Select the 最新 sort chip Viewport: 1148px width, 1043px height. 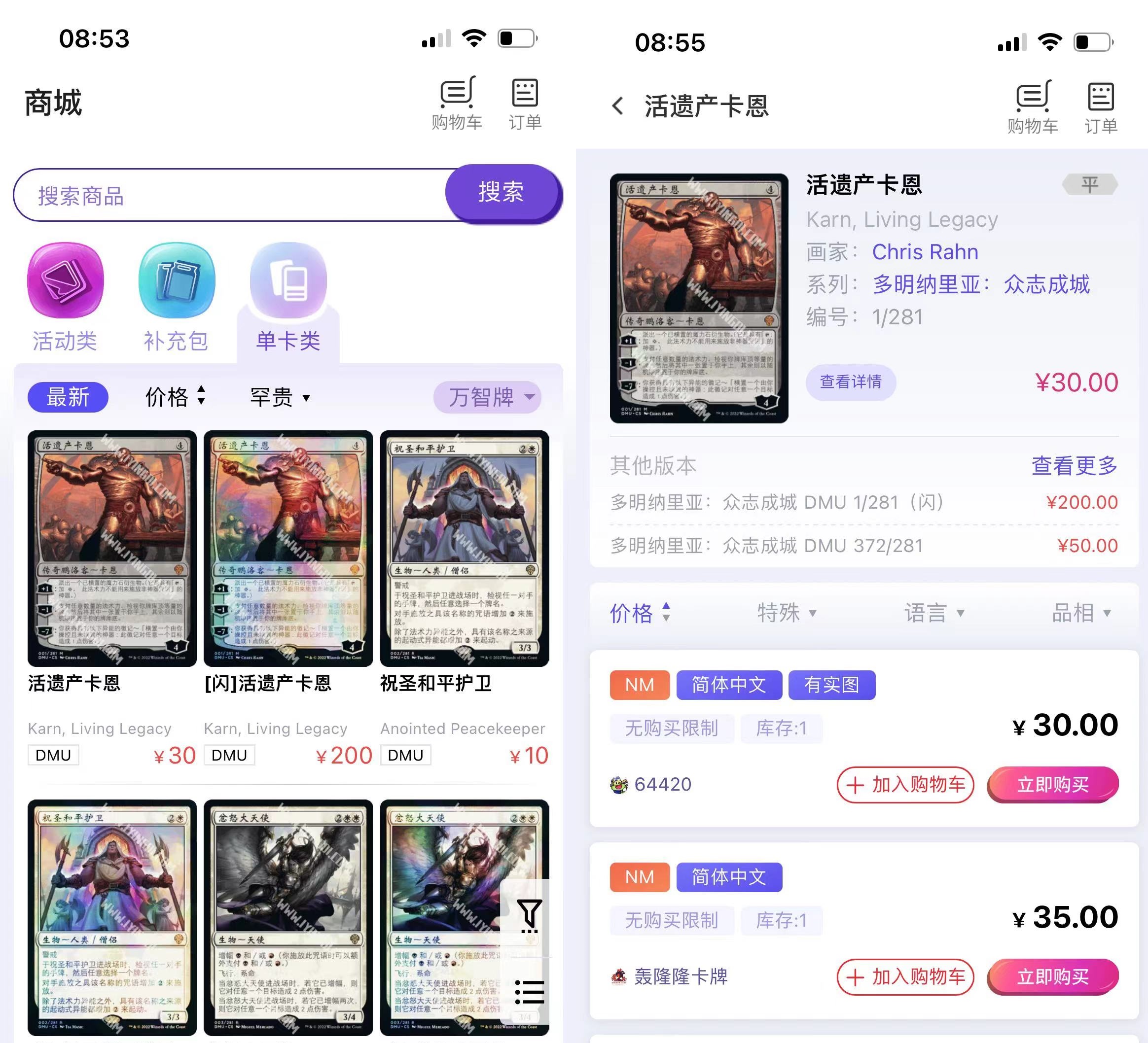pos(68,397)
